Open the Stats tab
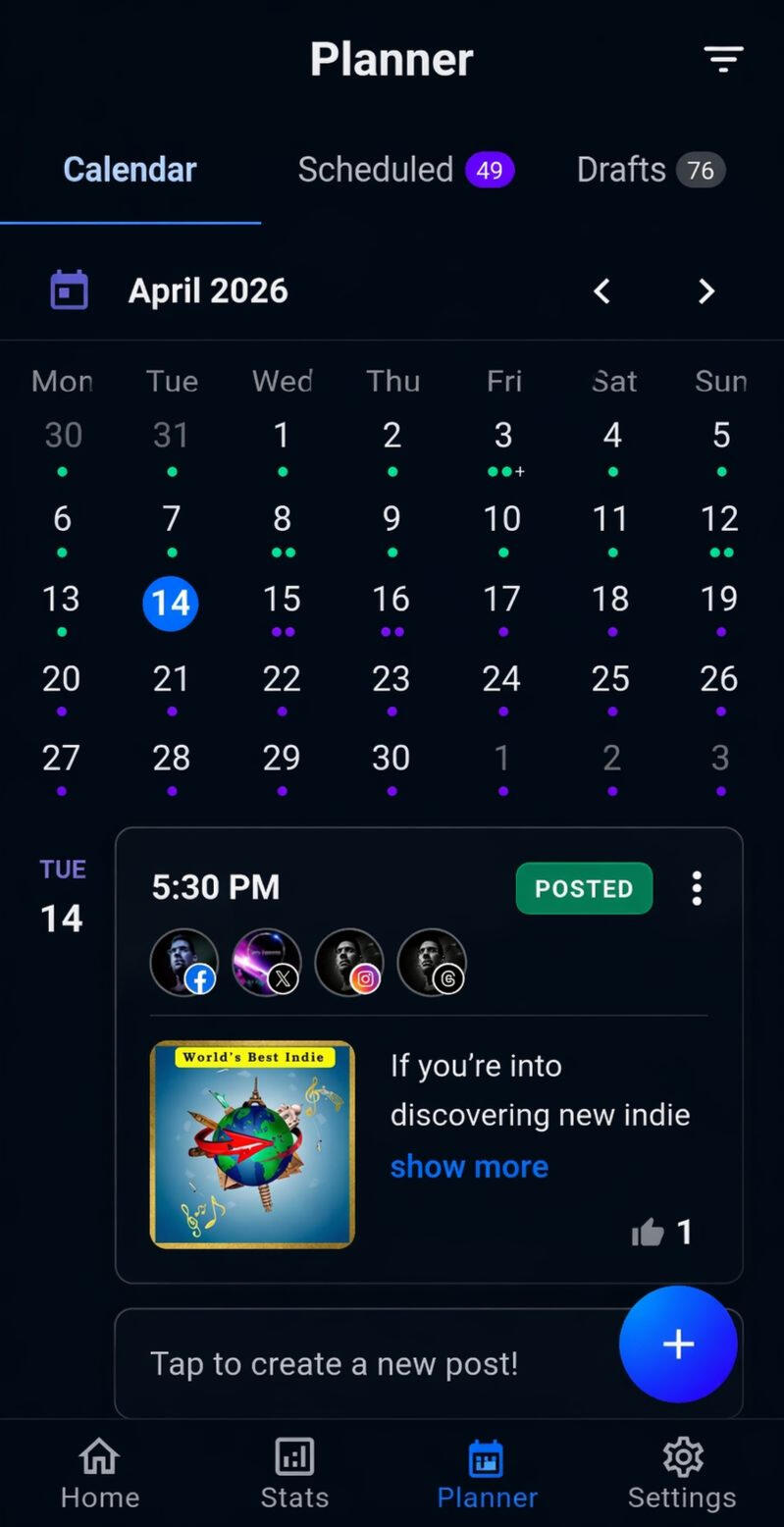The image size is (784, 1527). click(x=293, y=1474)
